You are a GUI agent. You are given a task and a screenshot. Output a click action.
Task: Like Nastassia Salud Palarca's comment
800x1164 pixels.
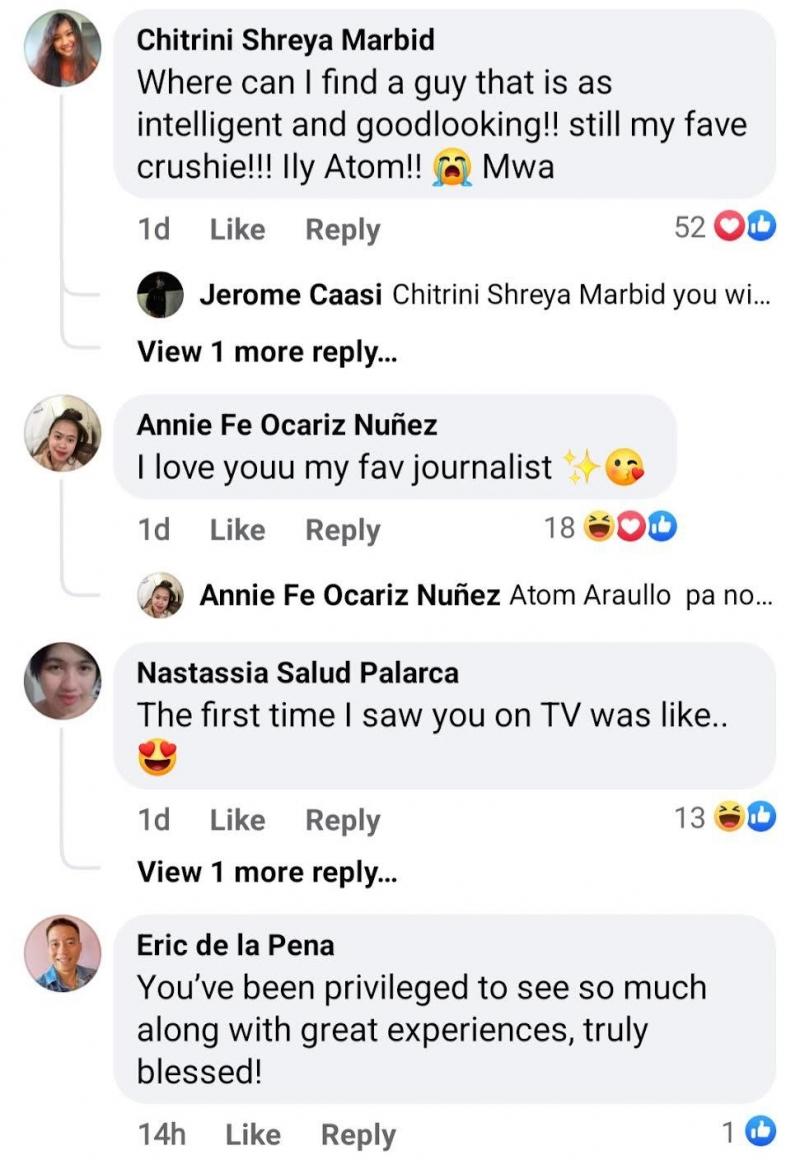[x=237, y=820]
